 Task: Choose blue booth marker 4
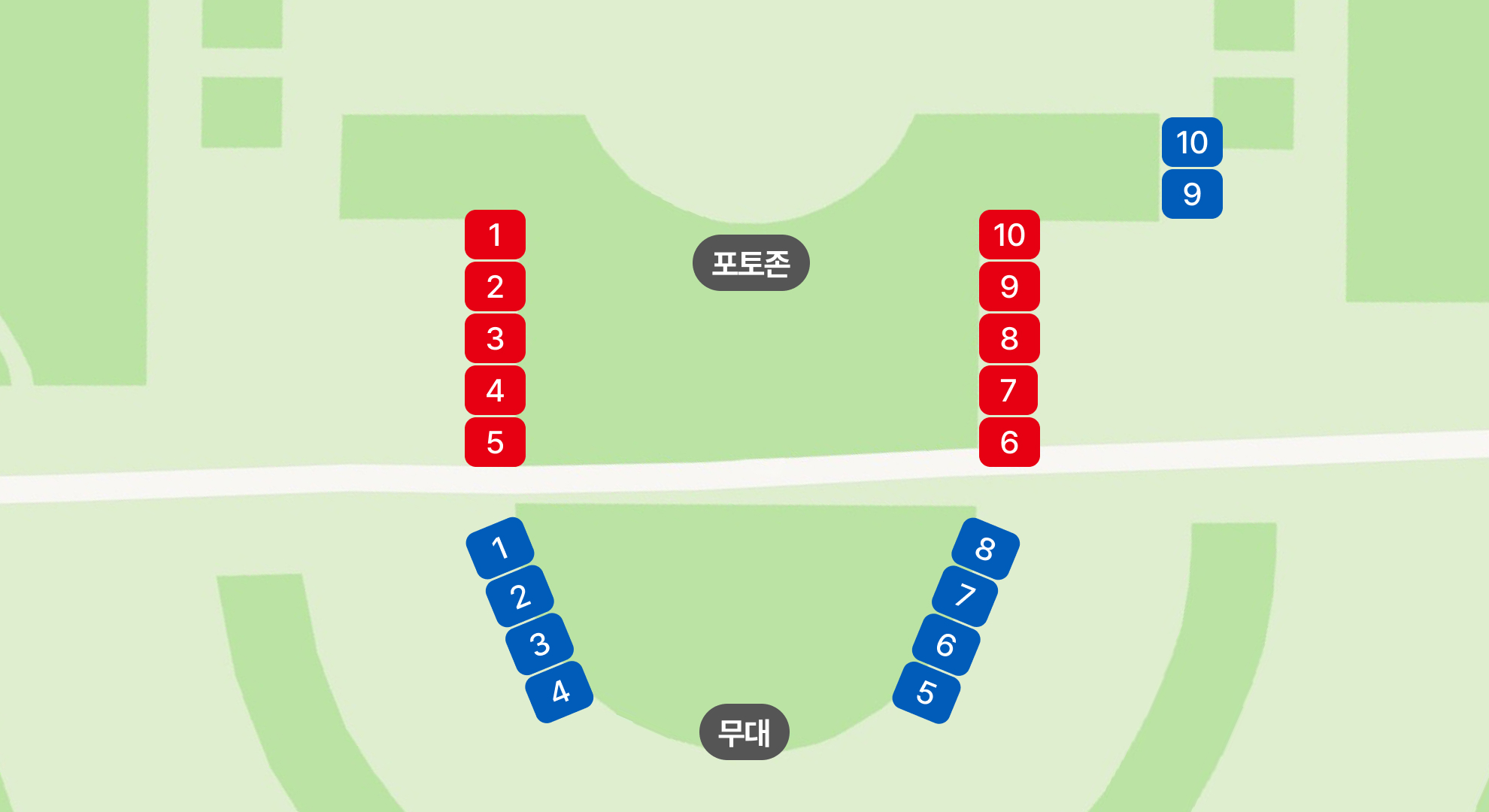coord(560,692)
